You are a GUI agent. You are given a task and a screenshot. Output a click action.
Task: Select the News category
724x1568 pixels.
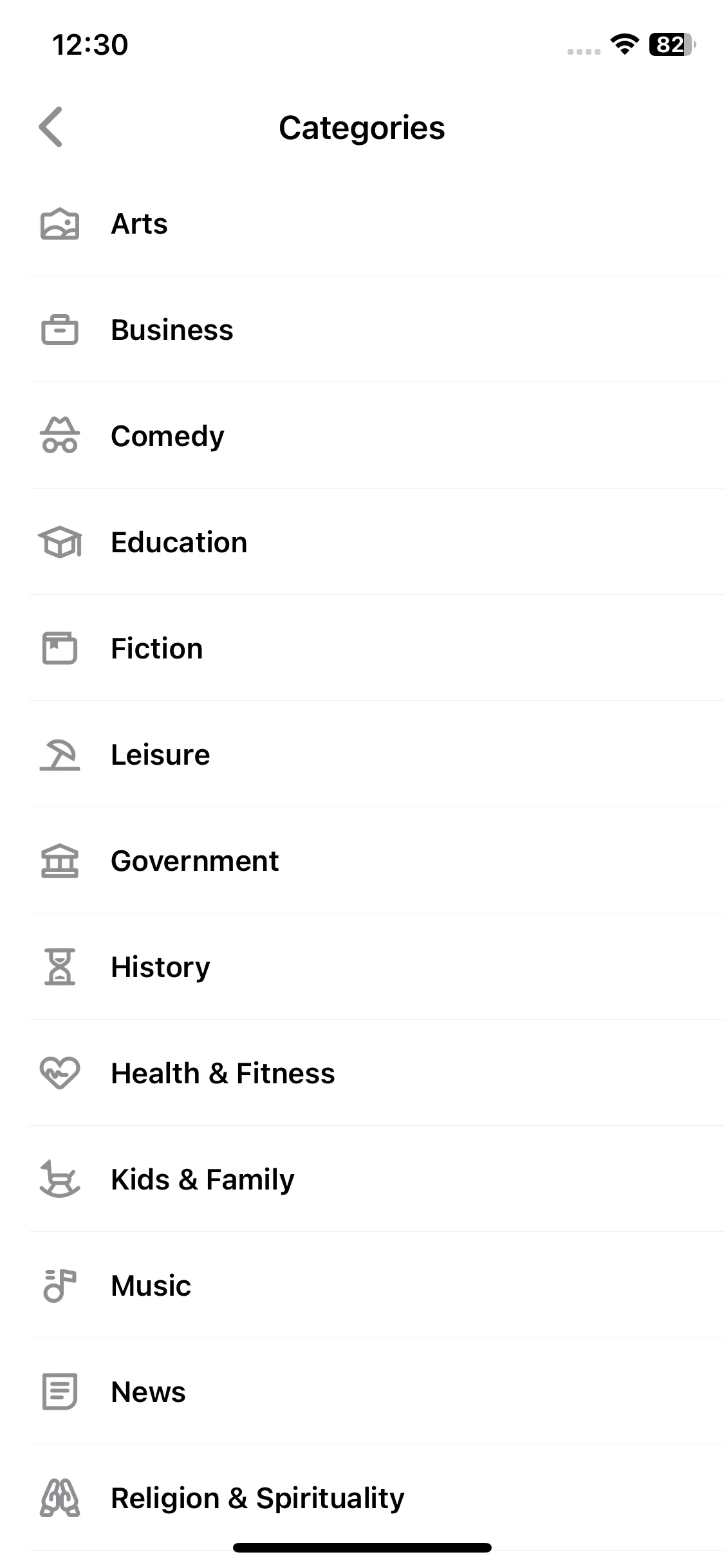coord(148,1392)
